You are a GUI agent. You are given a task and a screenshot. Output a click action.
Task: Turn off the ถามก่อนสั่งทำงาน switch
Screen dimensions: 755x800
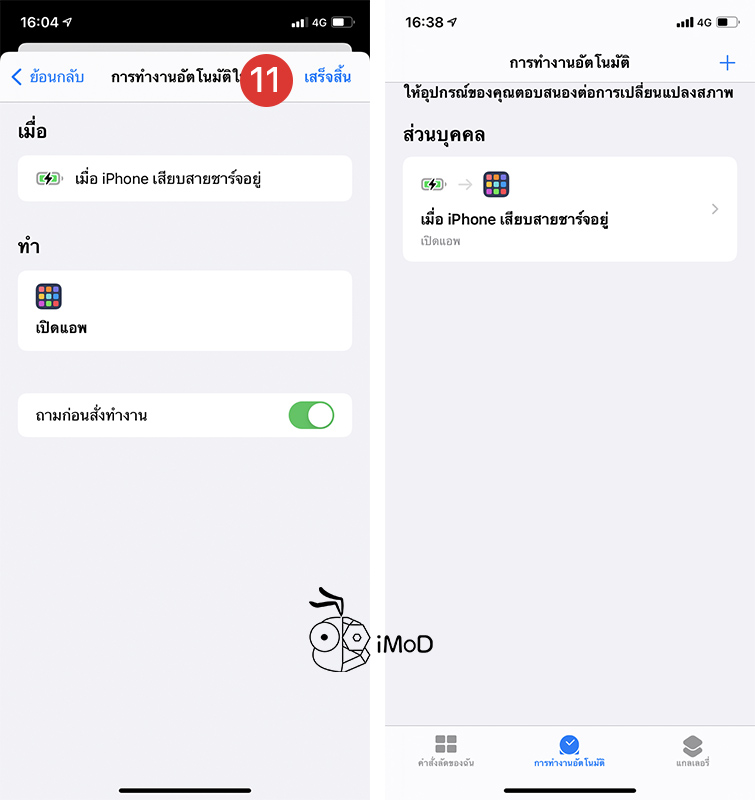tap(311, 415)
